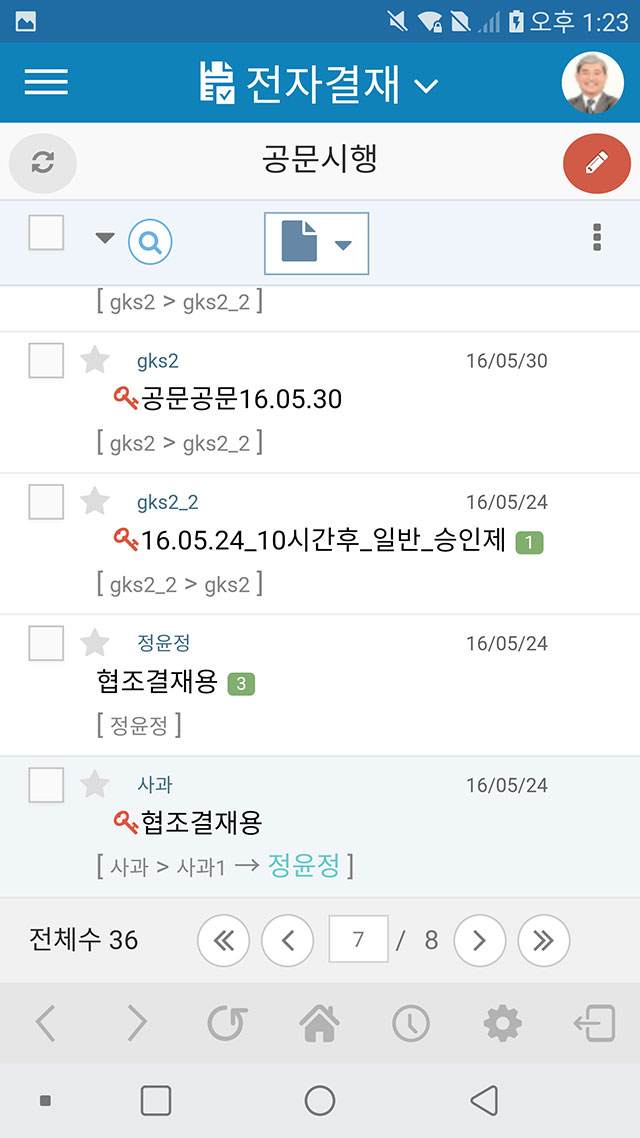The height and width of the screenshot is (1138, 640).
Task: Star the 16.05.24_10시간후_일반_승인제 document
Action: coord(95,501)
